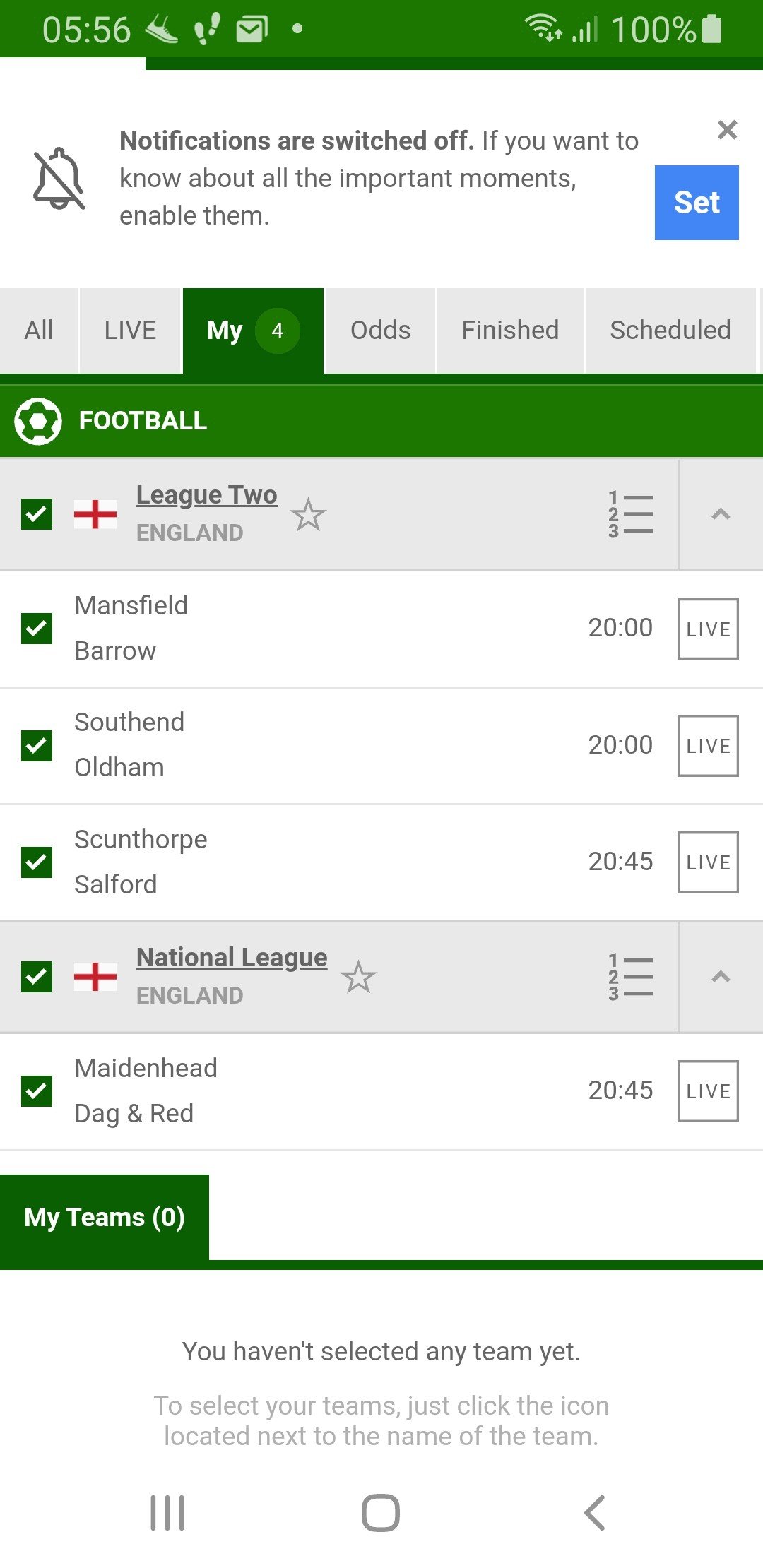
Task: Collapse the National League section
Action: point(721,977)
